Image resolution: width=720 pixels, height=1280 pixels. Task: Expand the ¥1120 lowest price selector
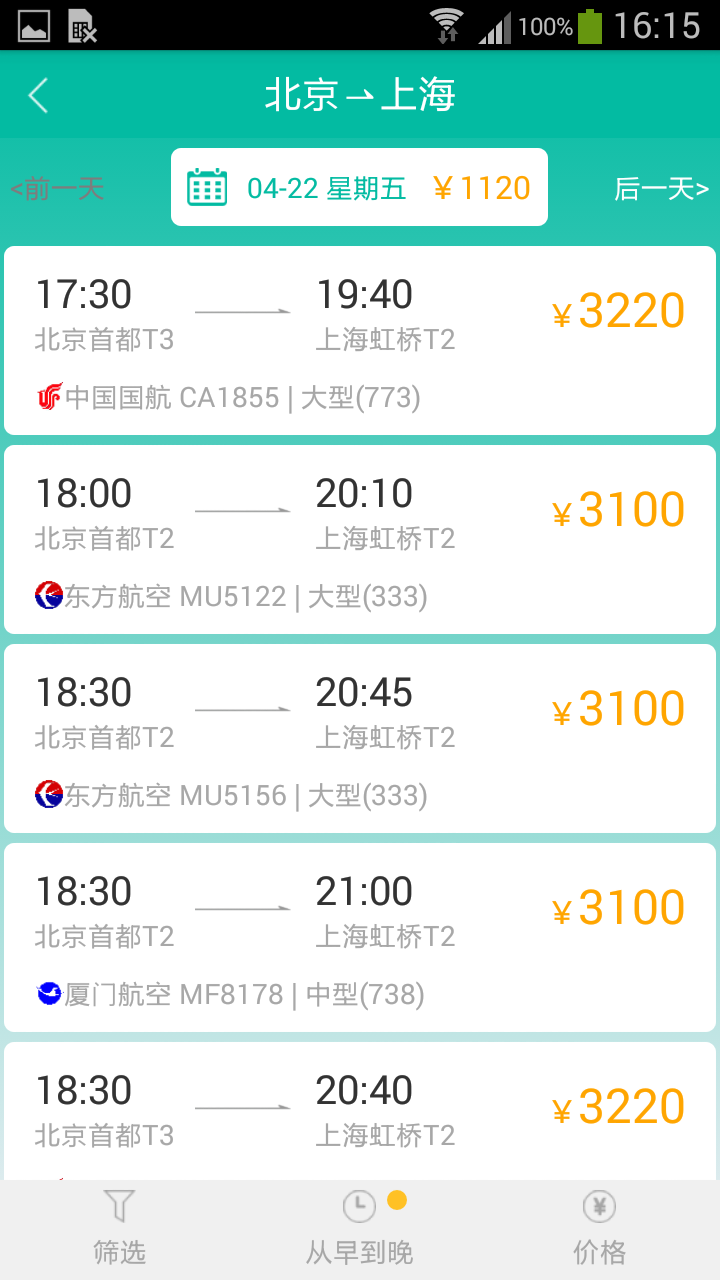click(x=481, y=186)
